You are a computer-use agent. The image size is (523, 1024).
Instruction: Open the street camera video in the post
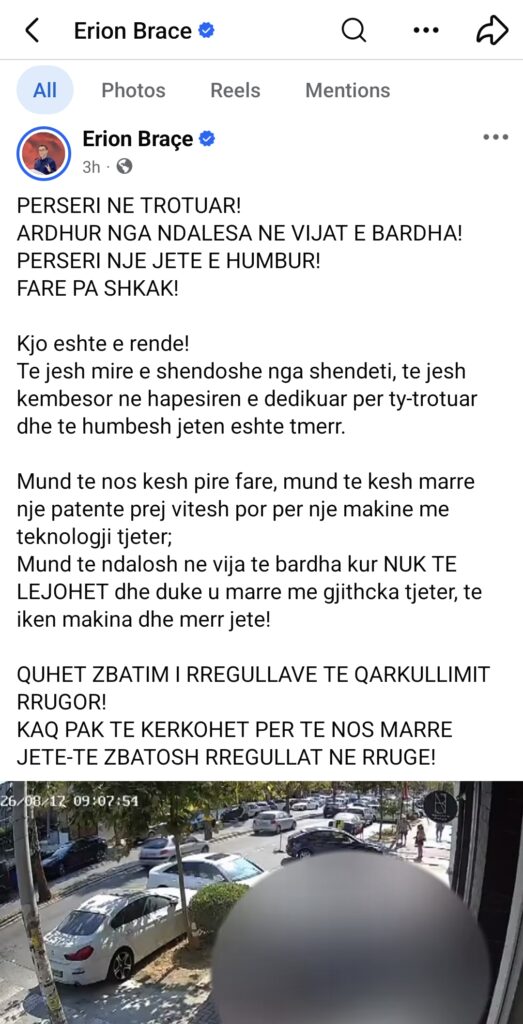click(261, 903)
